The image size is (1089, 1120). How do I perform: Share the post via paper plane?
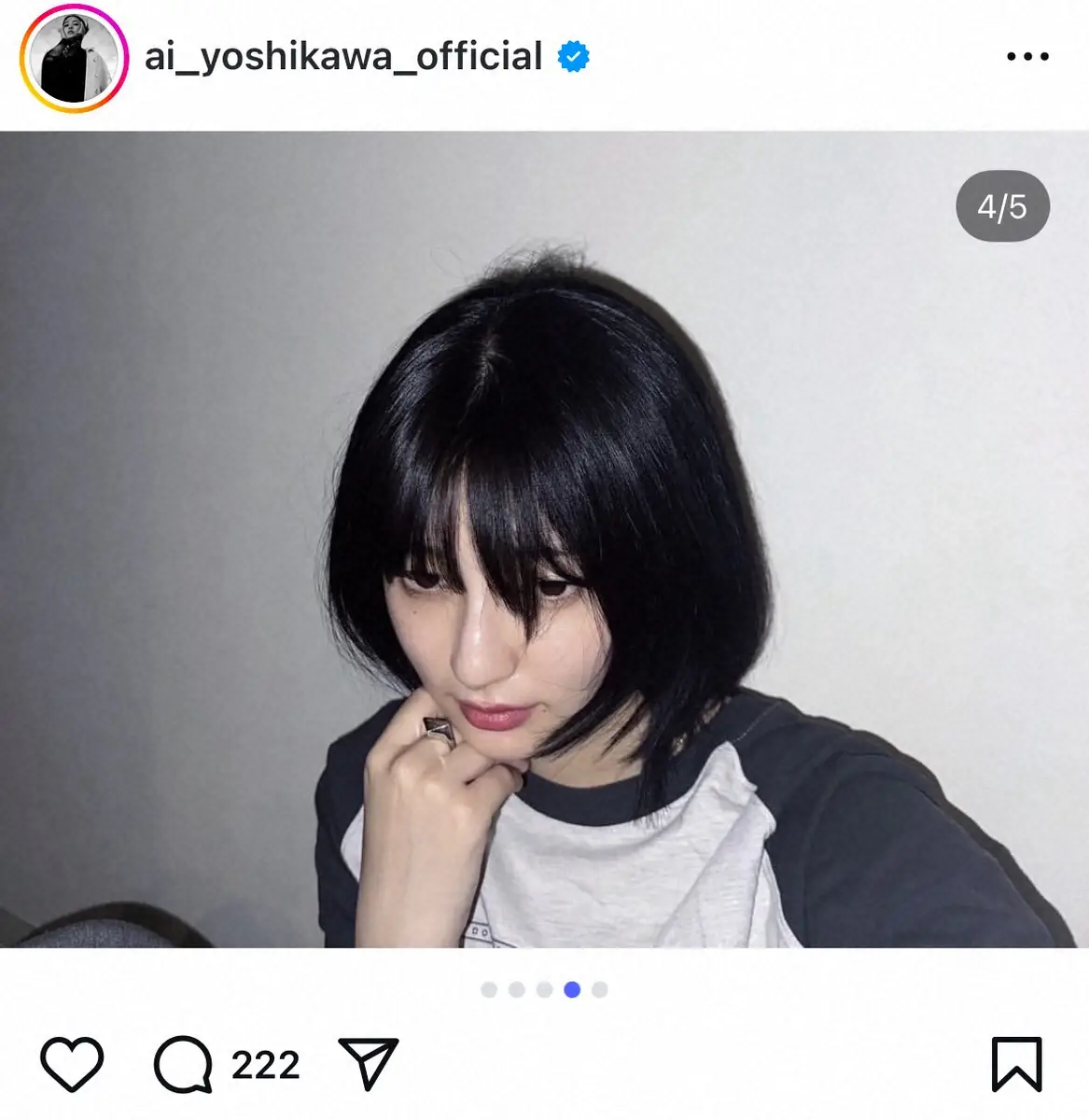[370, 1064]
